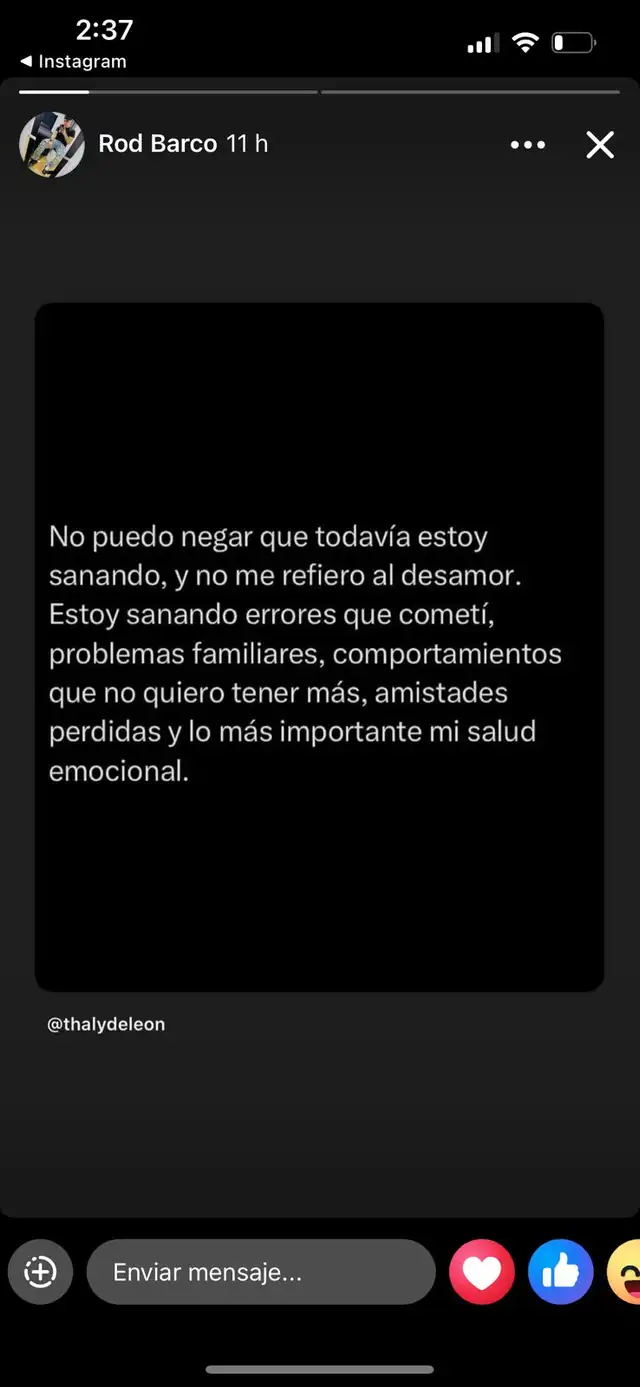Close the story viewer
The width and height of the screenshot is (640, 1387).
click(x=600, y=145)
